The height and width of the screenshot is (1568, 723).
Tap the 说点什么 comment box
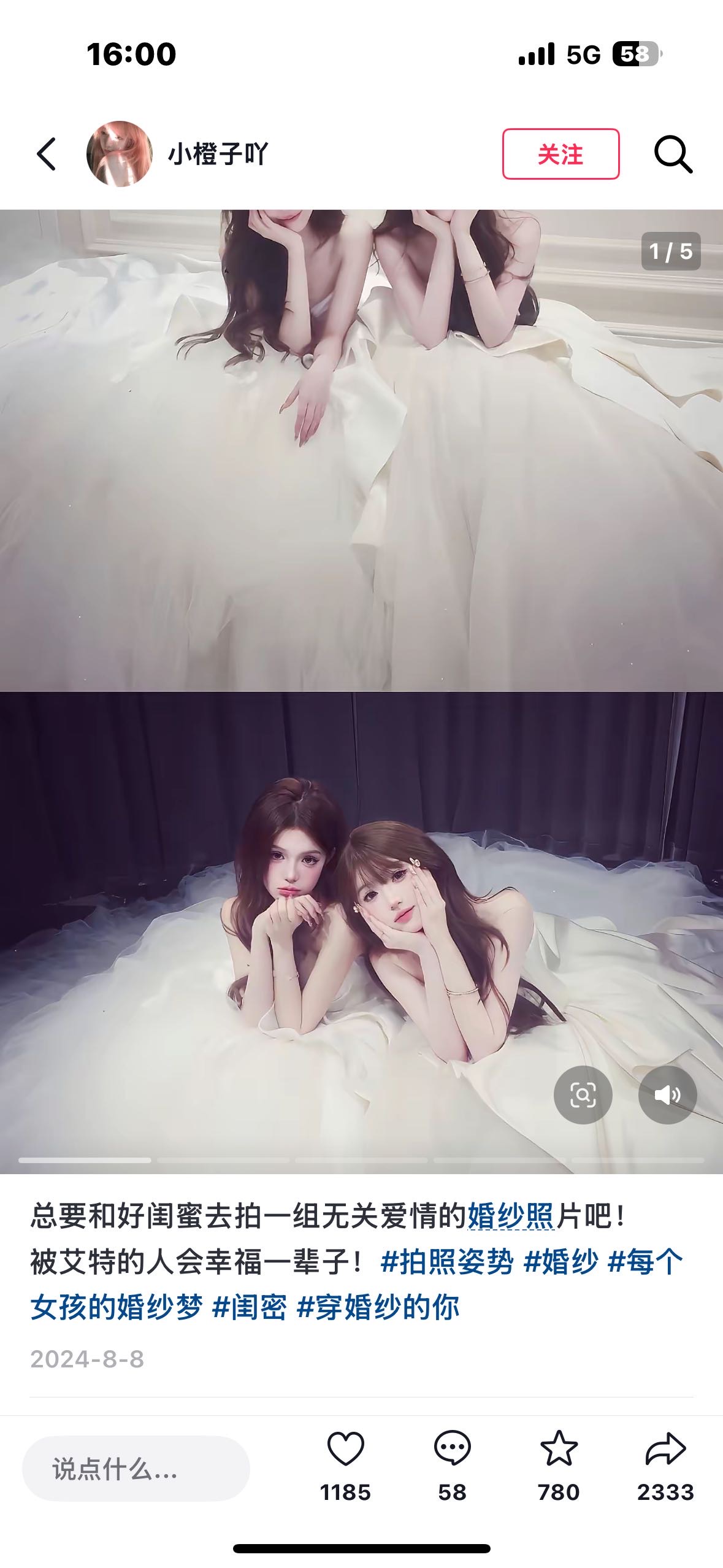(136, 1469)
